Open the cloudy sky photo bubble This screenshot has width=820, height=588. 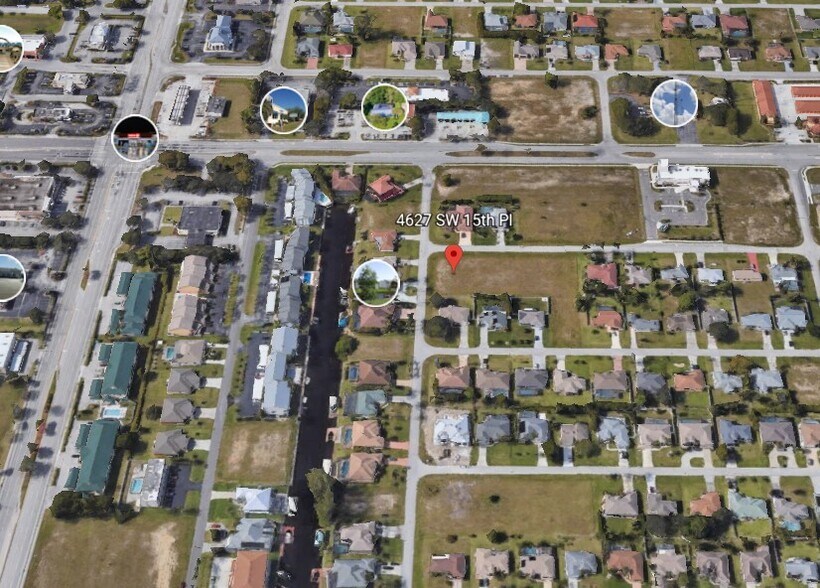coord(674,103)
